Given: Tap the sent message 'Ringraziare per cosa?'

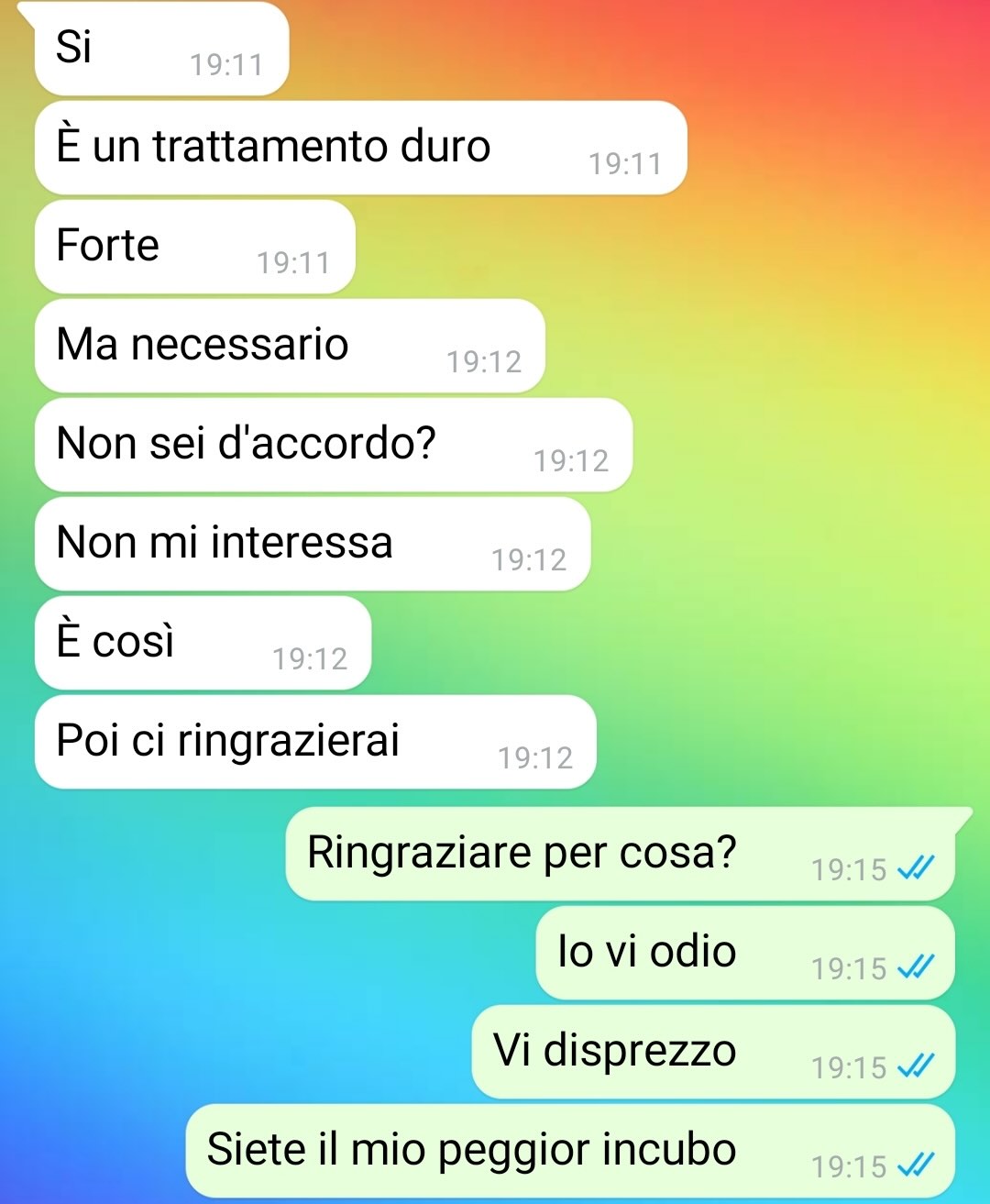Looking at the screenshot, I should pos(619,854).
